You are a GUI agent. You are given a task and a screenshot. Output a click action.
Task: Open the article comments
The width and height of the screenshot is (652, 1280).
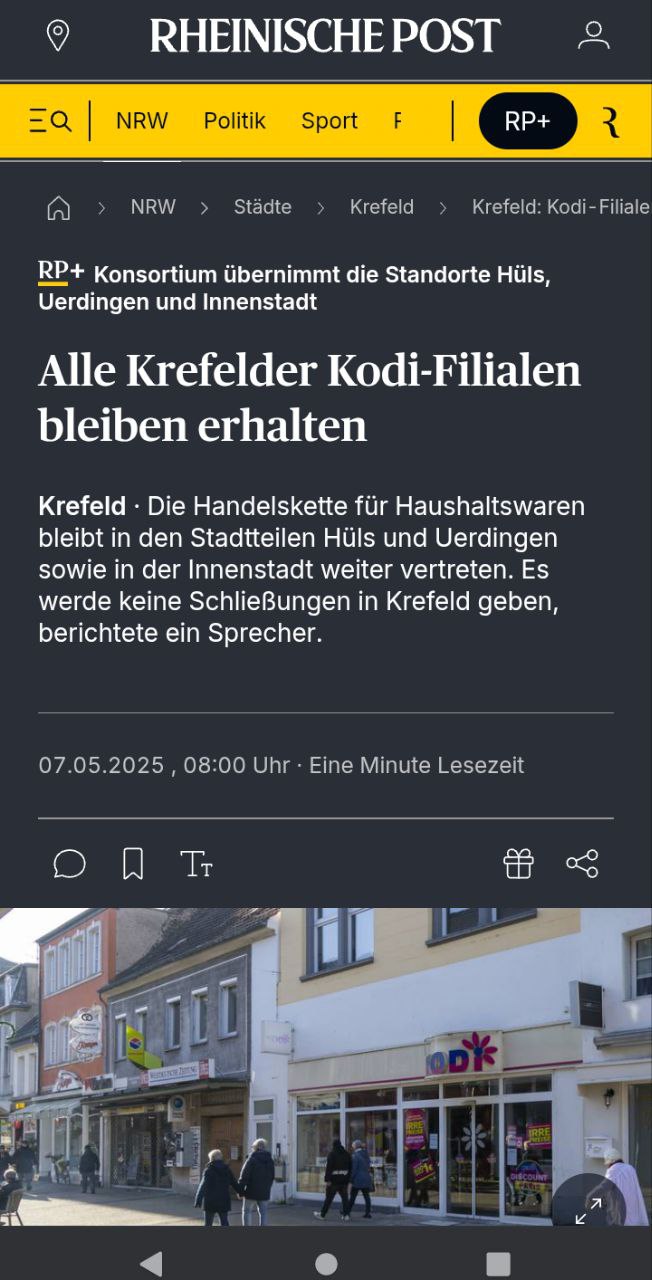tap(69, 863)
